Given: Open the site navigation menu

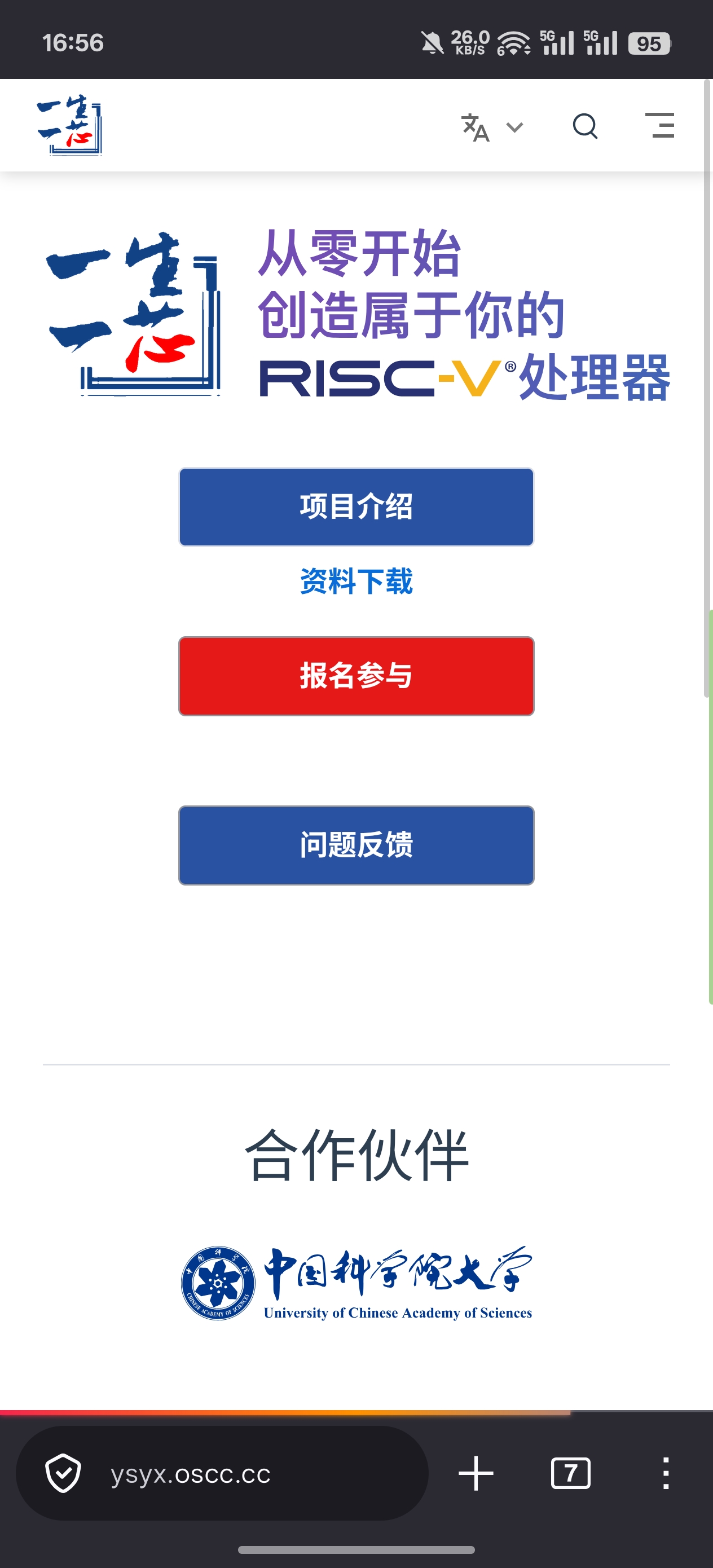Looking at the screenshot, I should click(x=659, y=125).
